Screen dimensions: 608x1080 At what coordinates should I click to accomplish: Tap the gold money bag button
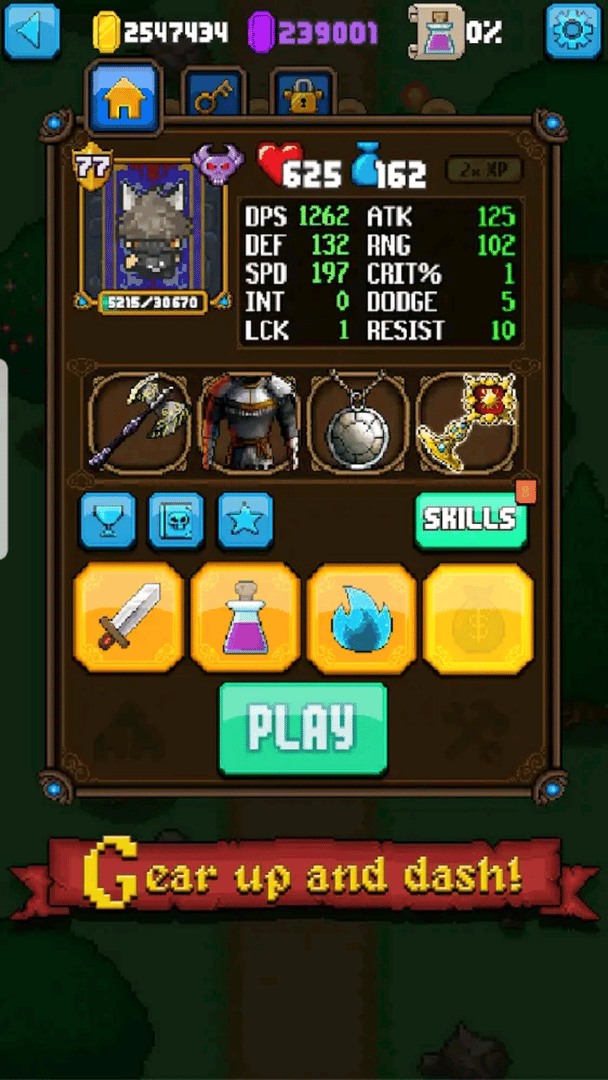click(478, 617)
